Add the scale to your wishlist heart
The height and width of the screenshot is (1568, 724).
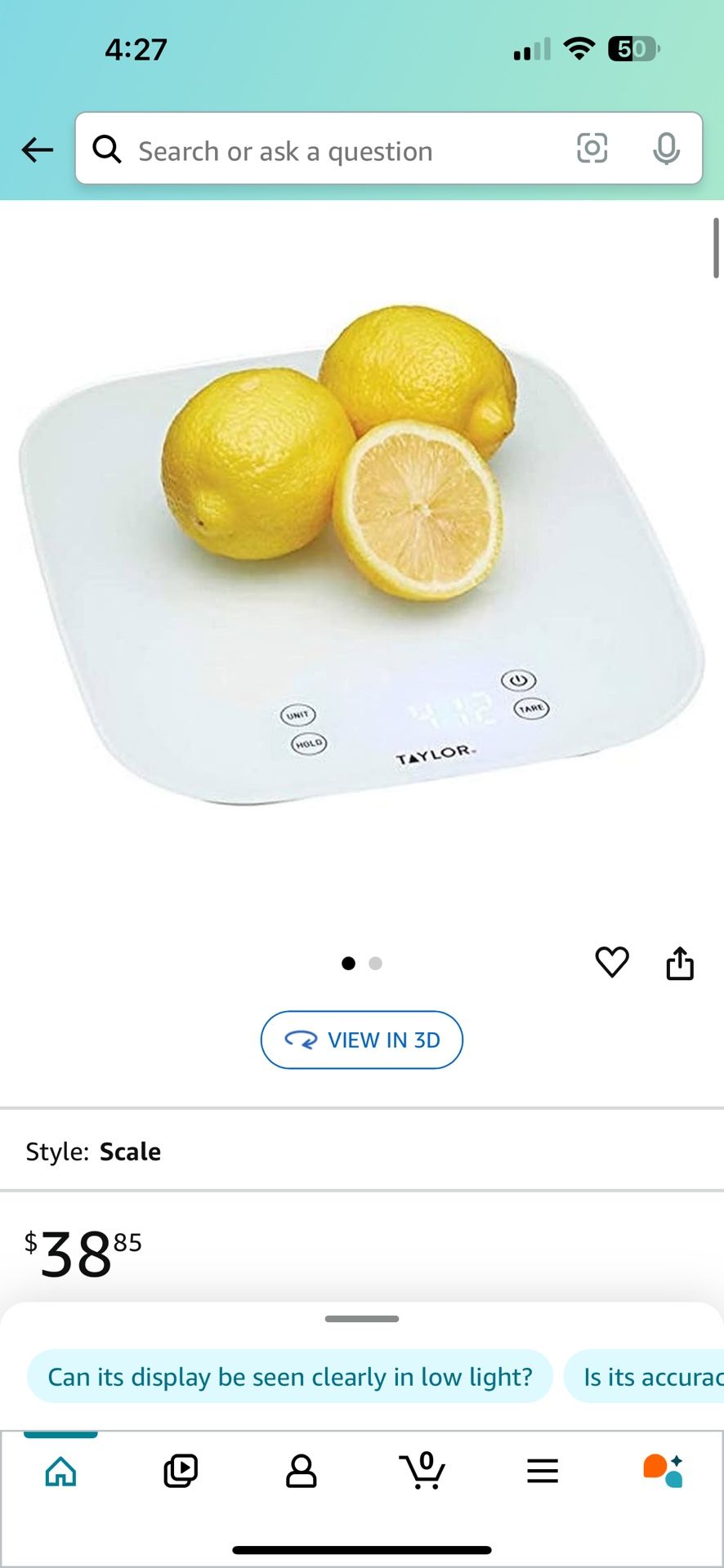pos(612,963)
